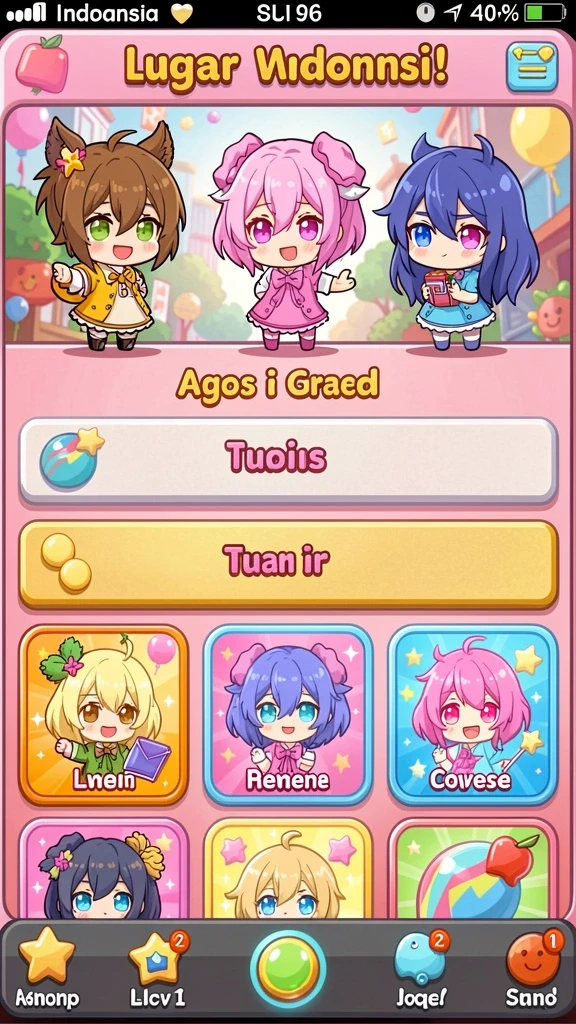This screenshot has width=576, height=1024.
Task: Open the card showing the blonde character
Action: [288, 869]
